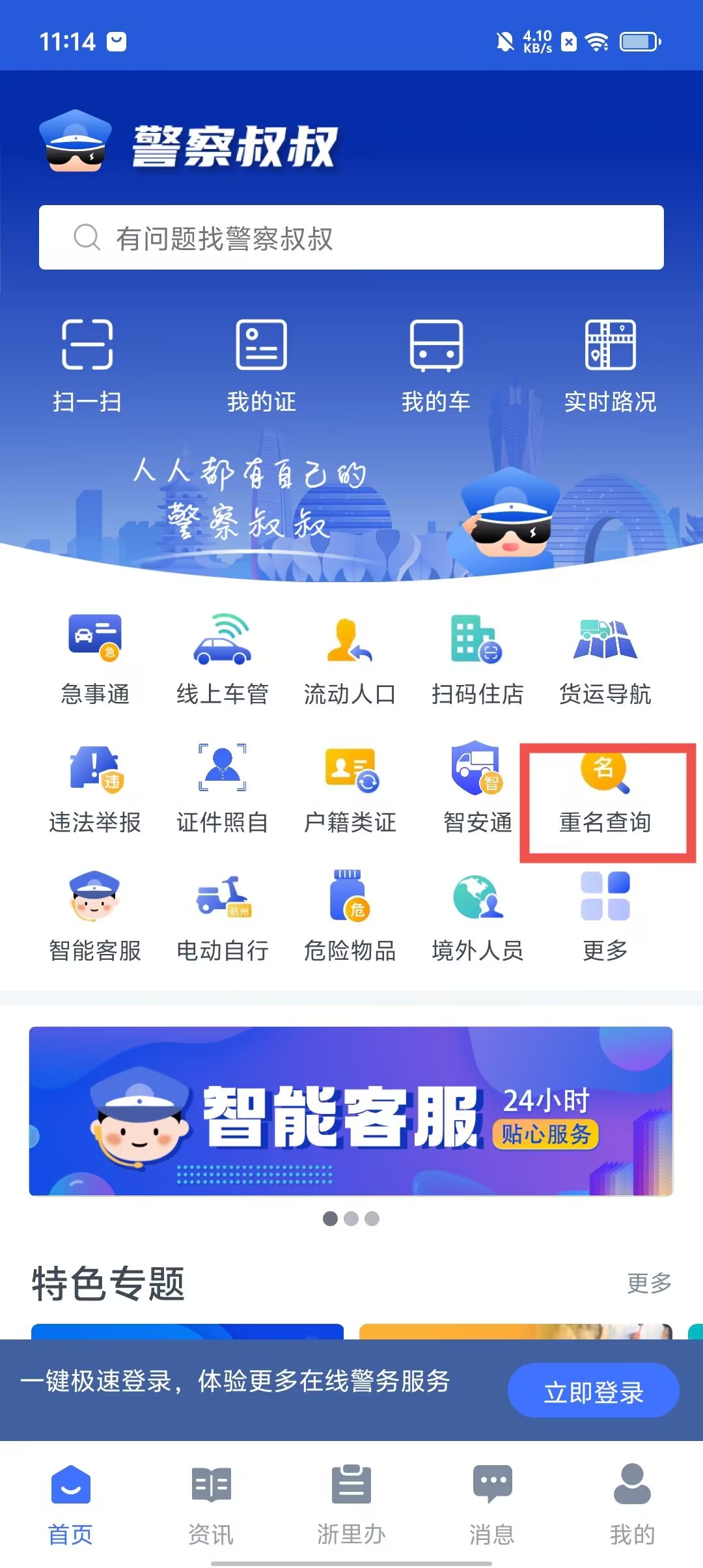This screenshot has width=703, height=1568.
Task: Open 扫一扫 scanner
Action: pos(87,365)
